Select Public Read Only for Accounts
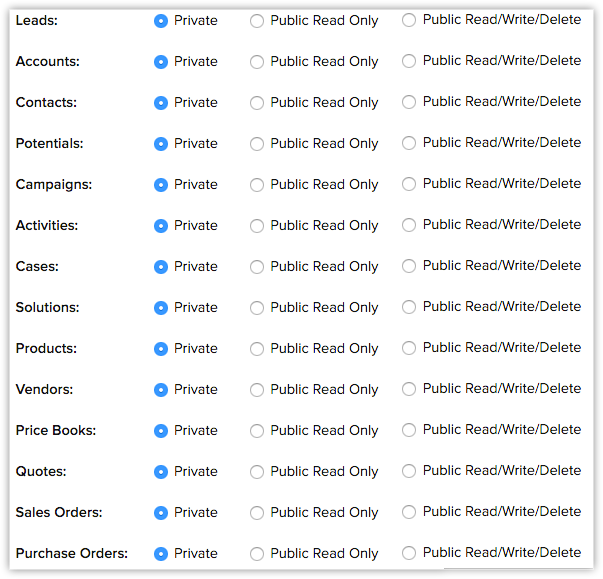This screenshot has height=579, width=603. point(257,62)
